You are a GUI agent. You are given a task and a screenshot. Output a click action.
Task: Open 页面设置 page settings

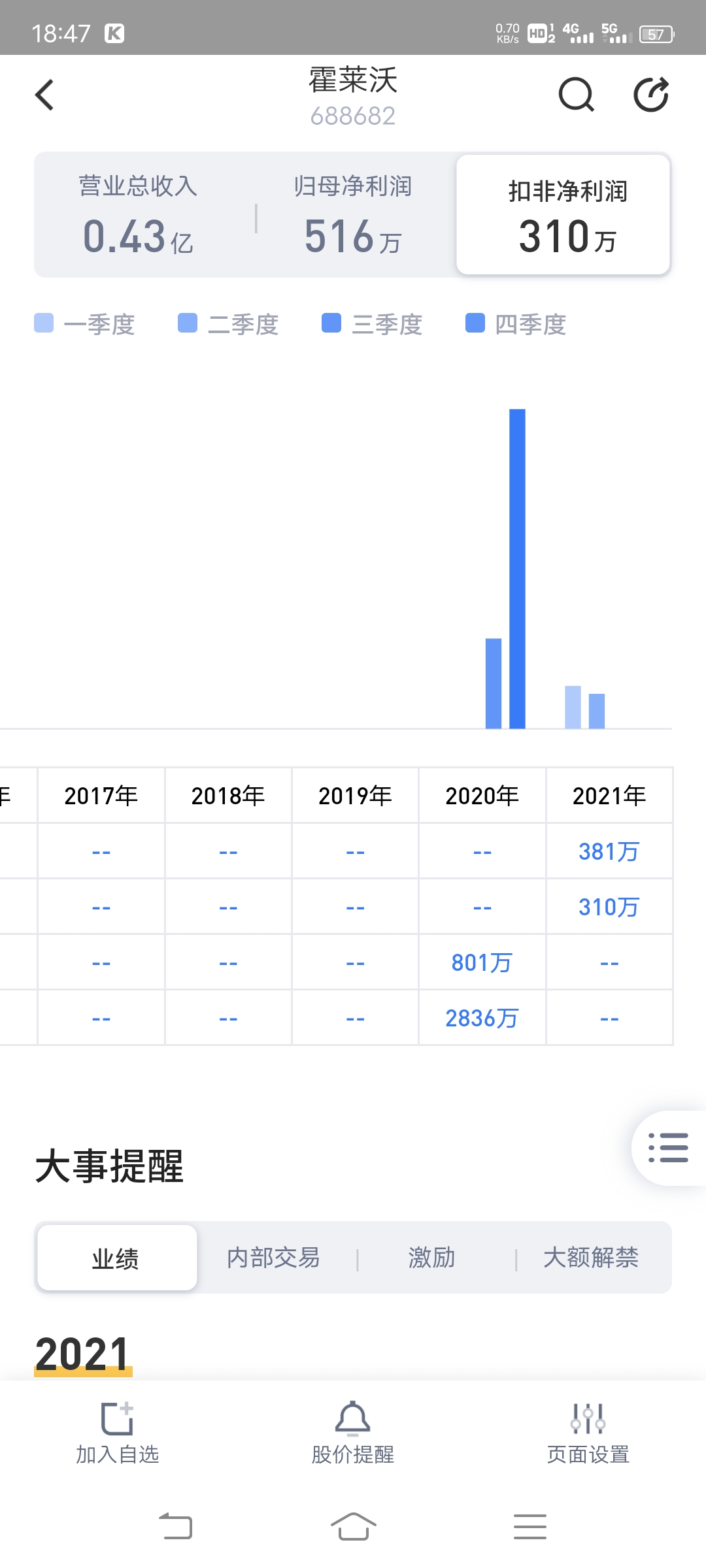pyautogui.click(x=588, y=1433)
